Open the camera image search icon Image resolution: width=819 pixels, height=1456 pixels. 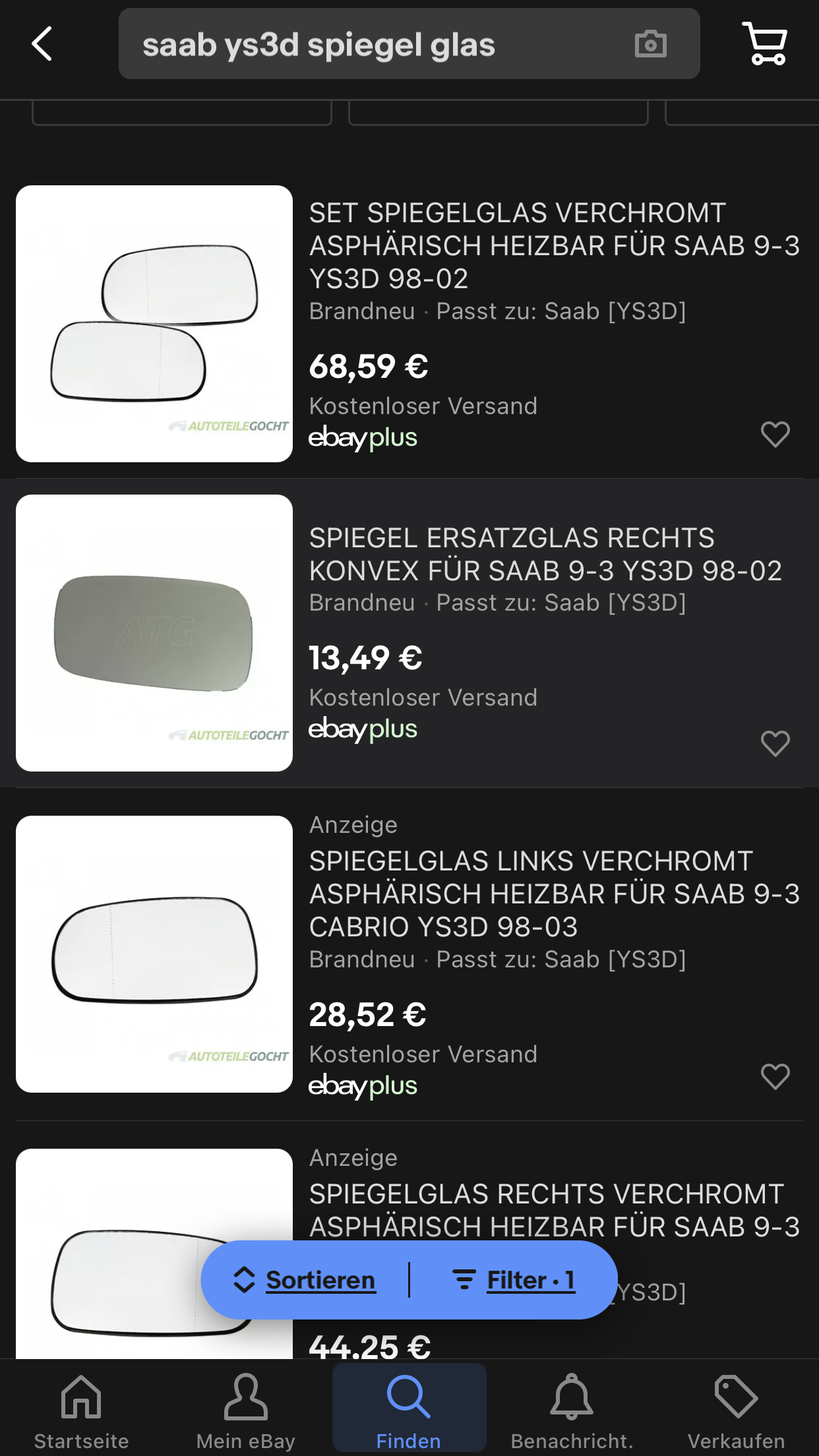[x=650, y=44]
